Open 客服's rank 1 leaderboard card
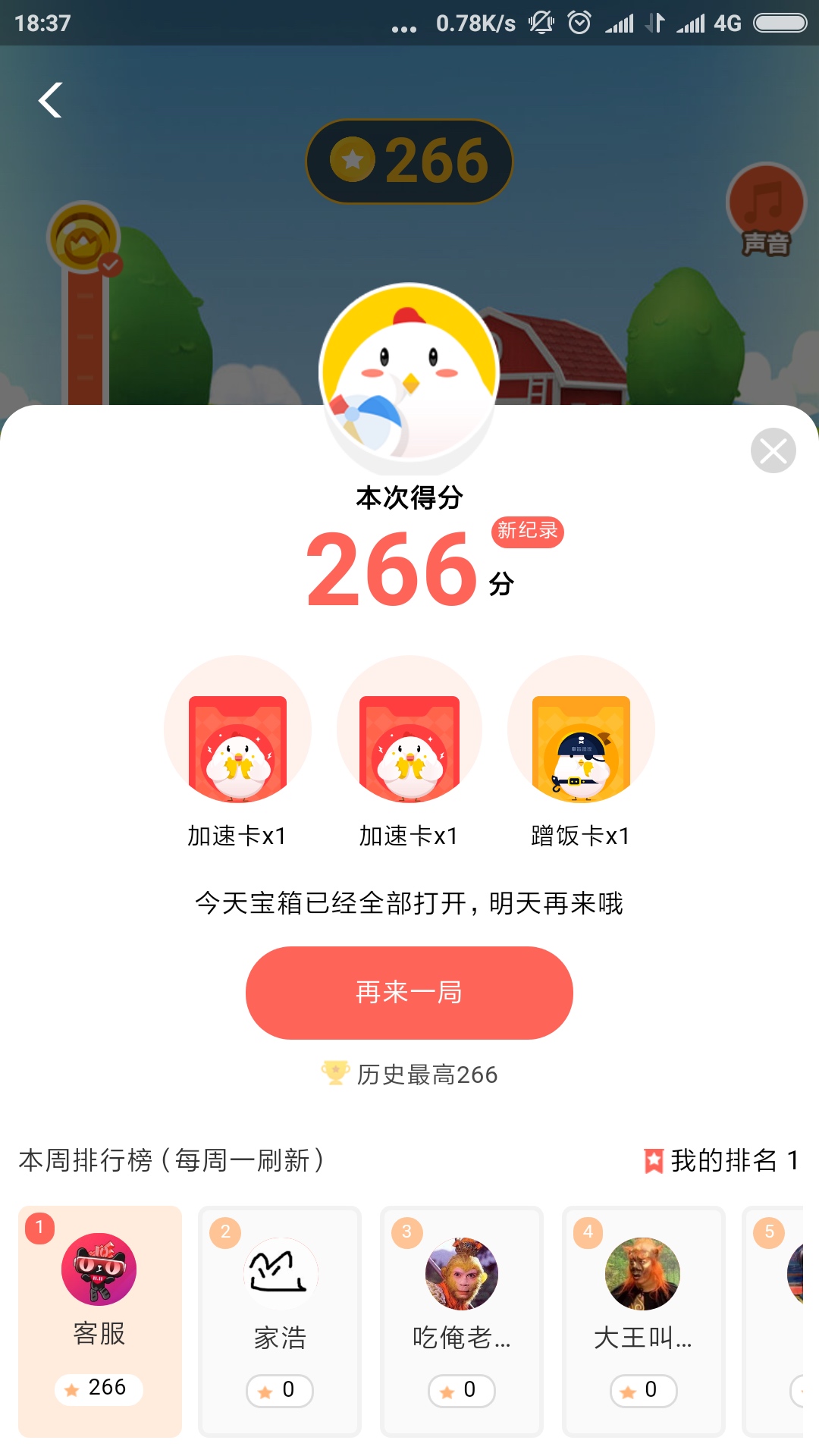This screenshot has height=1456, width=819. pos(100,1321)
